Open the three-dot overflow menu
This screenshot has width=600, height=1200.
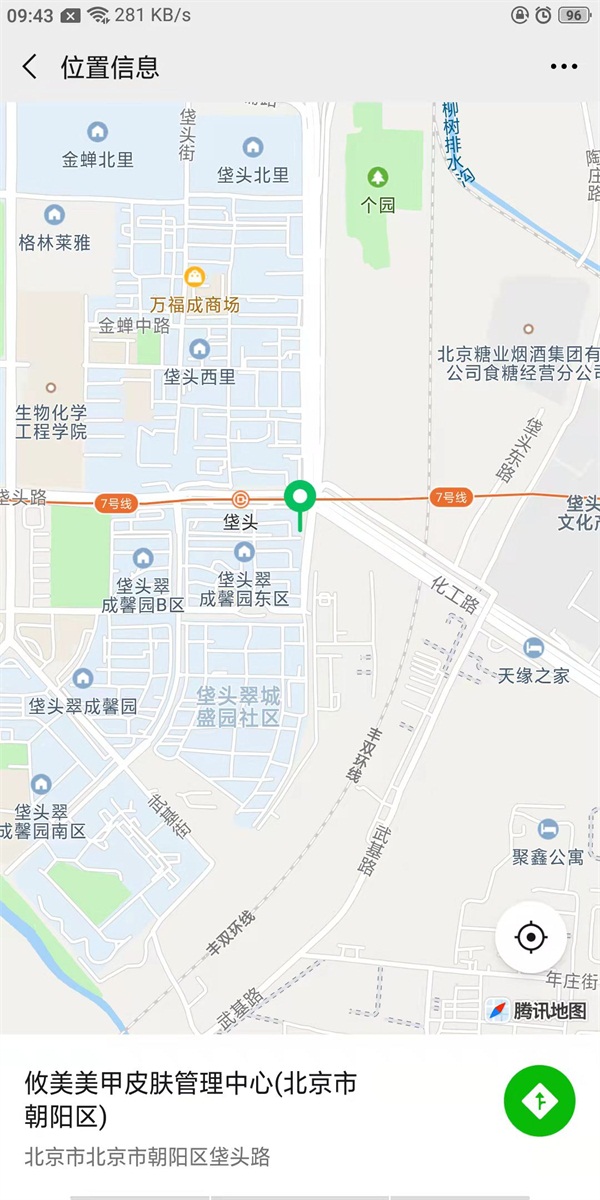click(x=563, y=67)
